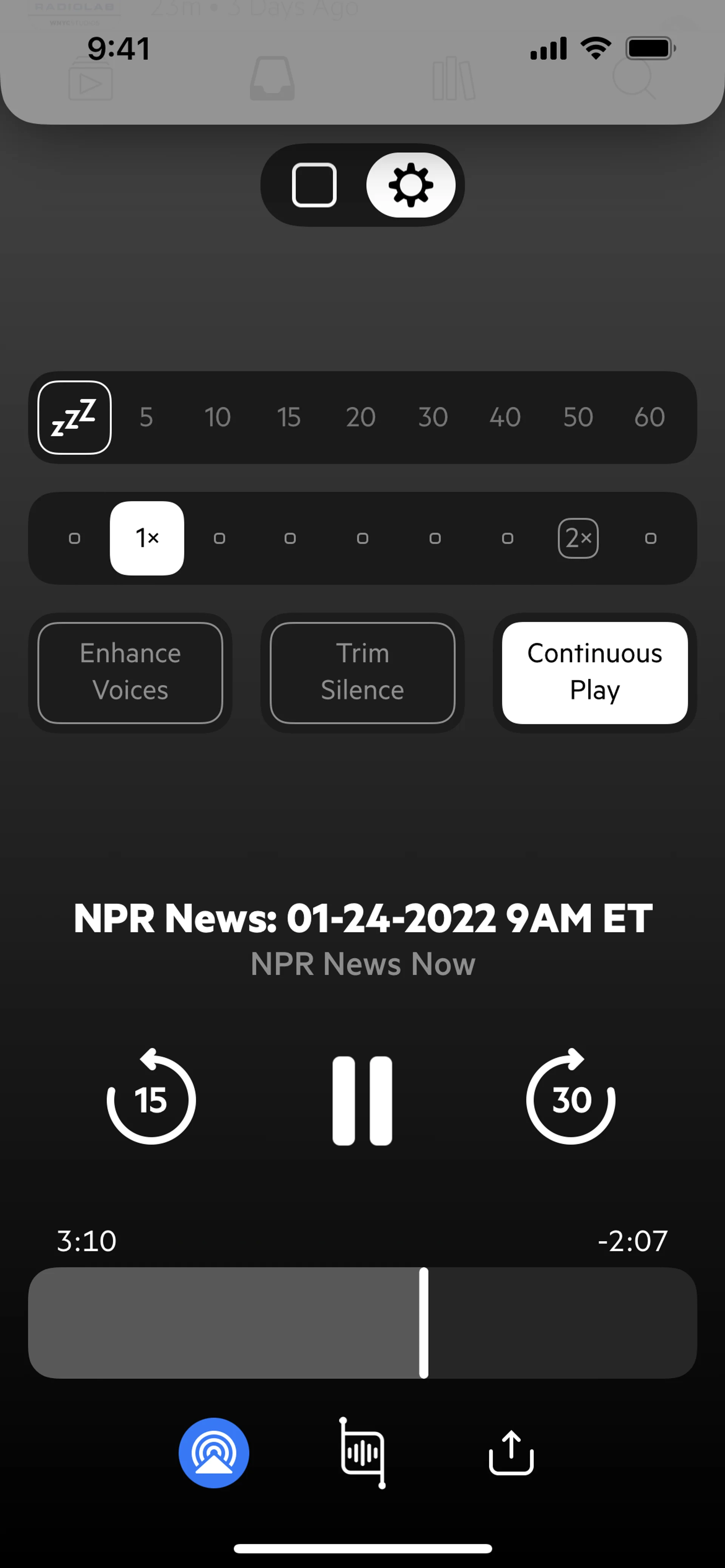Image resolution: width=725 pixels, height=1568 pixels.
Task: Set sleep timer to 5 minutes
Action: (x=146, y=417)
